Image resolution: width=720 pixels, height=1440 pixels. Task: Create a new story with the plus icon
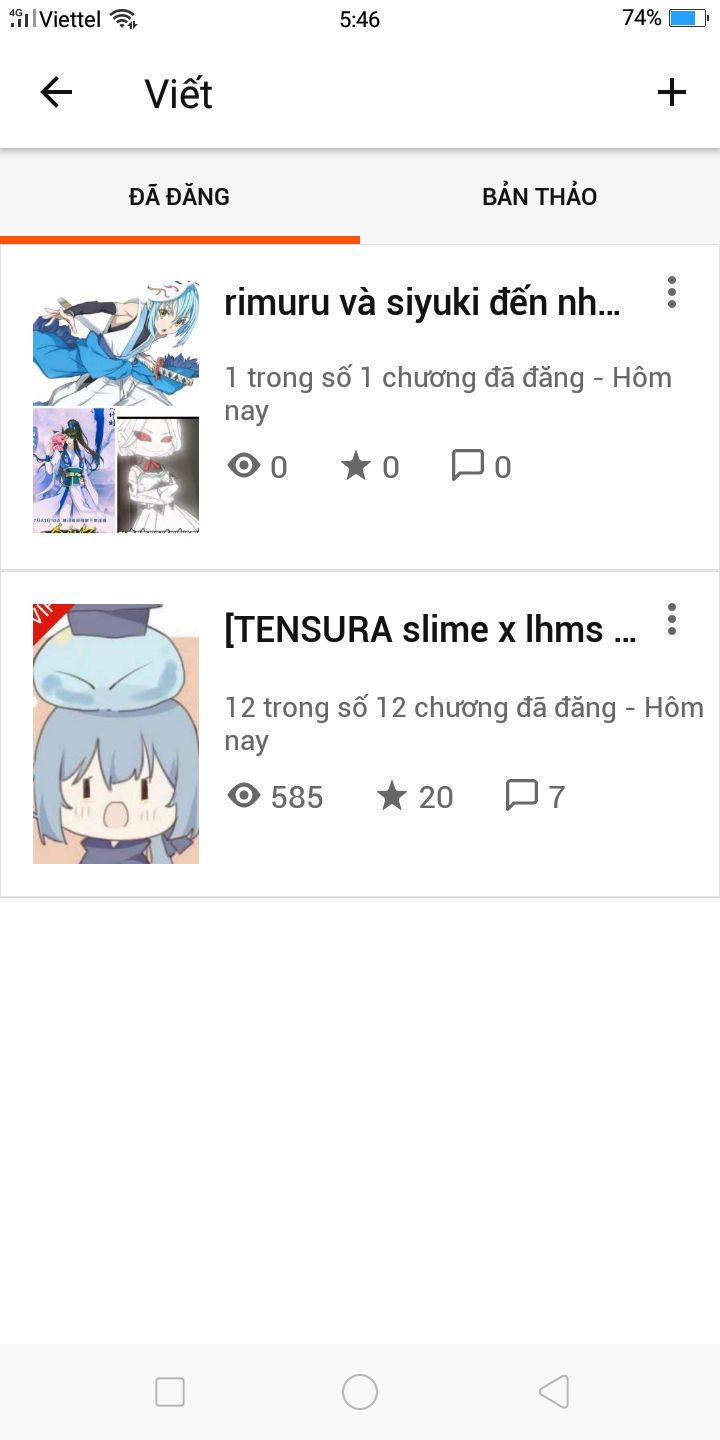click(672, 93)
